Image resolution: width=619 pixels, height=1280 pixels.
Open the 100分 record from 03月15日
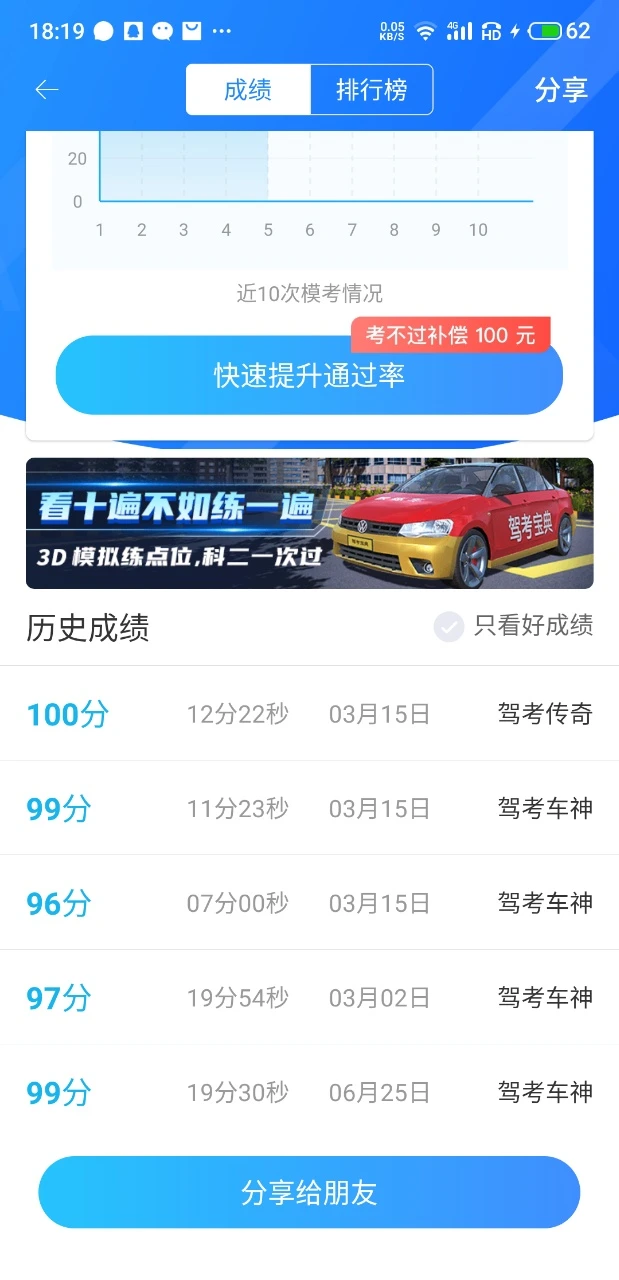(309, 714)
